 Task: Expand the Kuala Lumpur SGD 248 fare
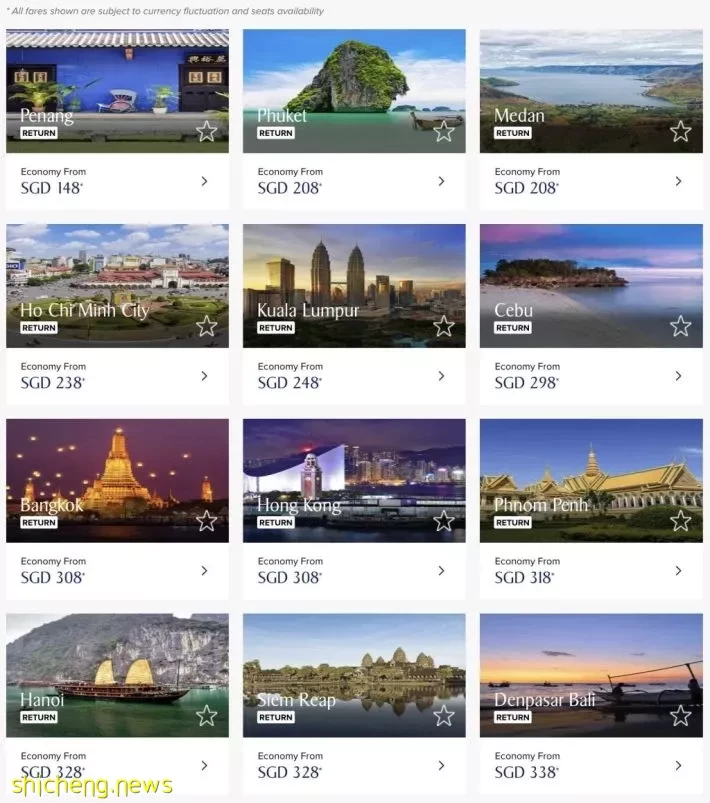[441, 376]
